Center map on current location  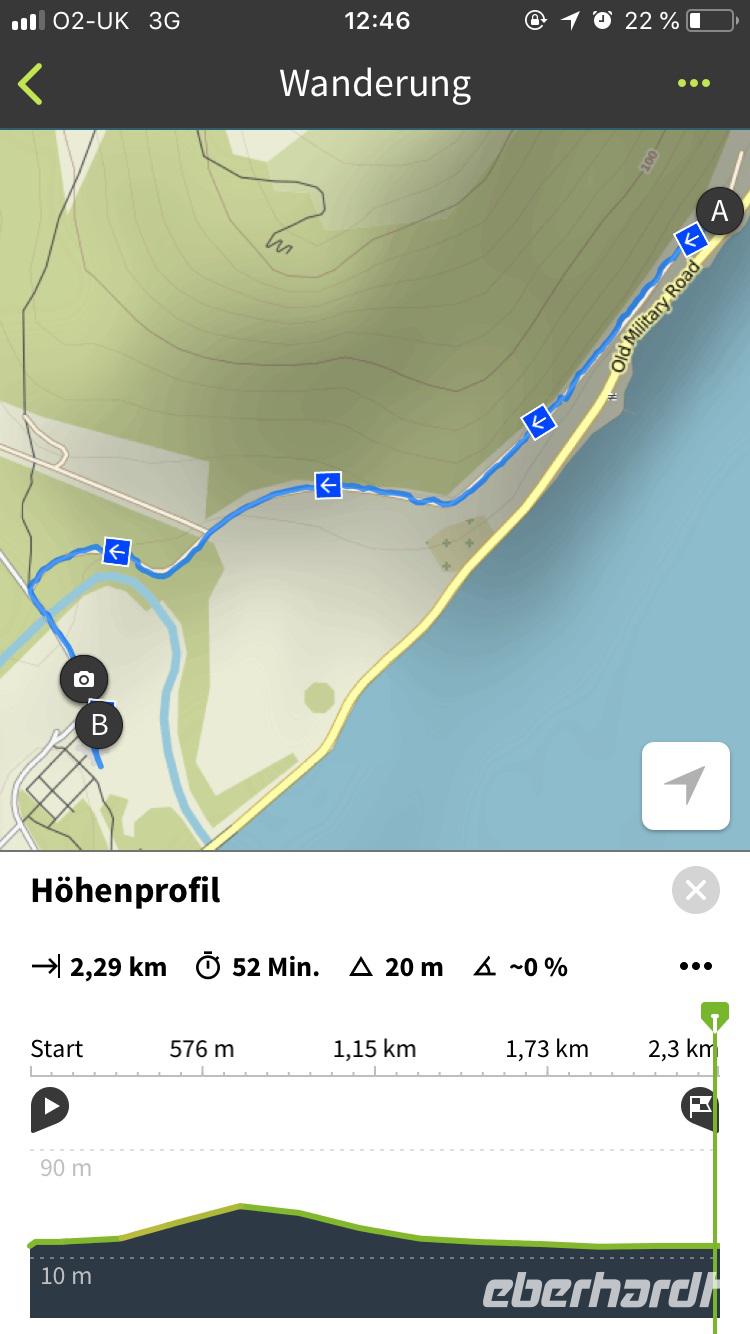point(685,786)
